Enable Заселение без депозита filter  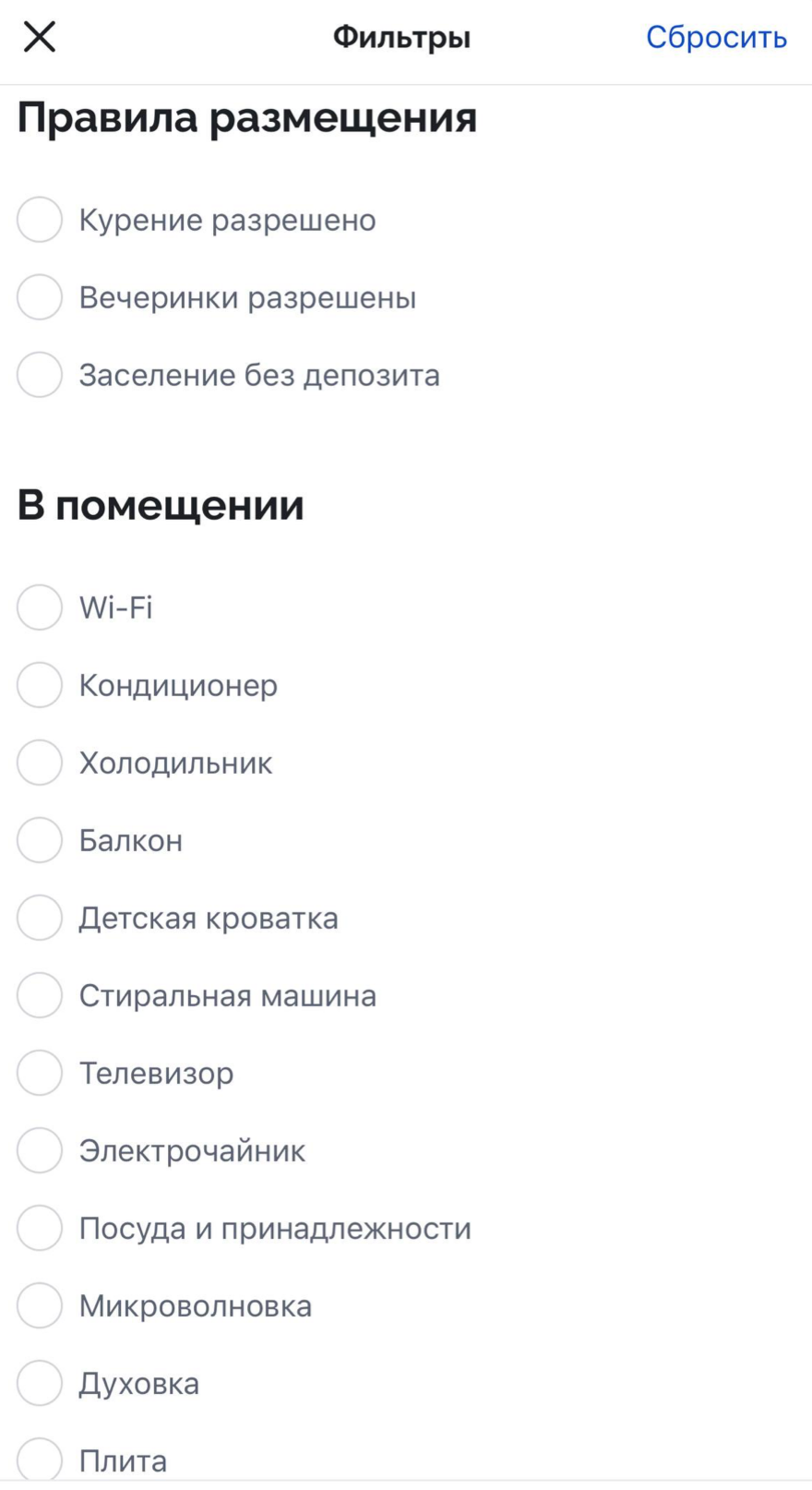40,375
